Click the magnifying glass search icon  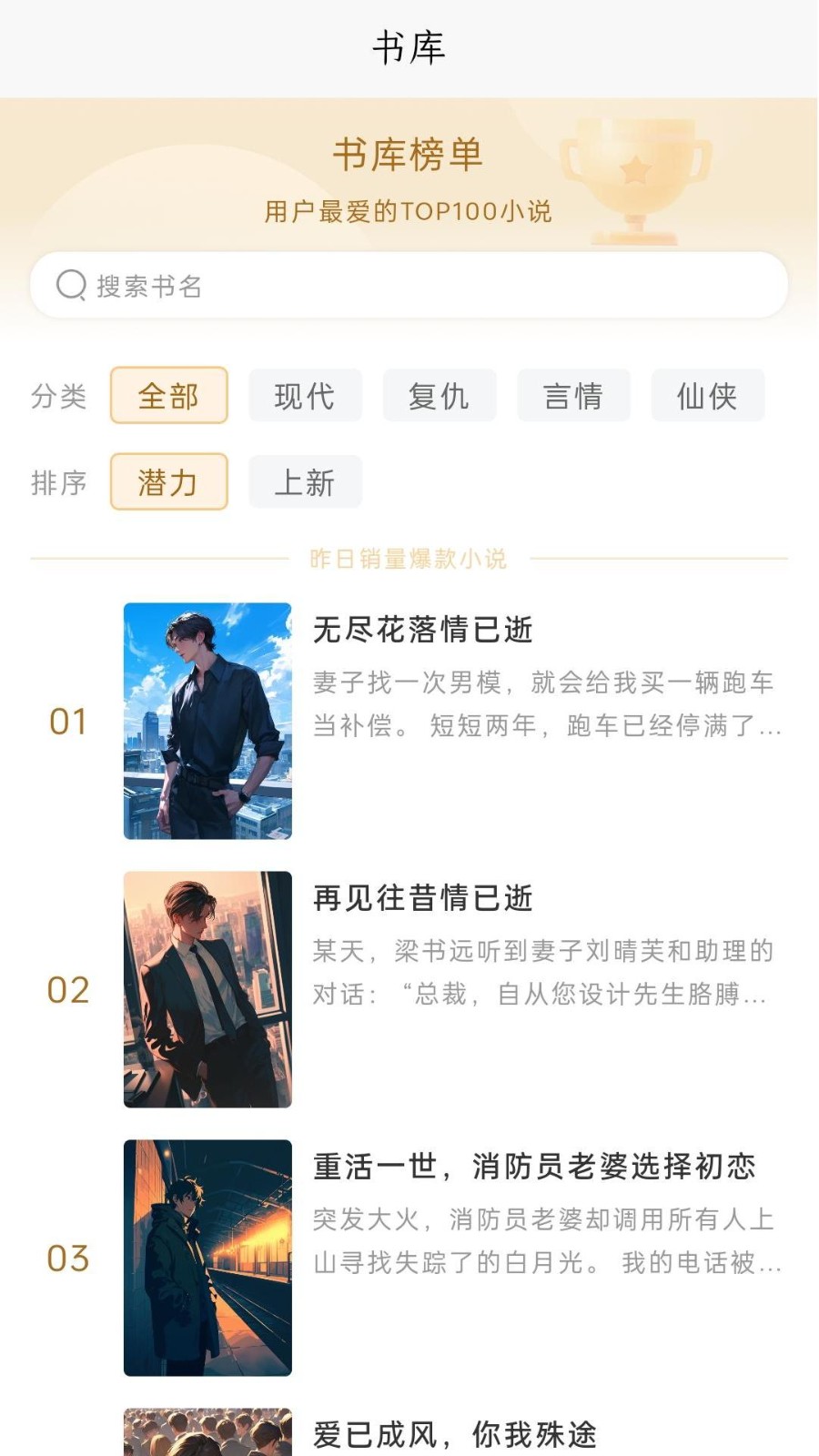pos(71,285)
